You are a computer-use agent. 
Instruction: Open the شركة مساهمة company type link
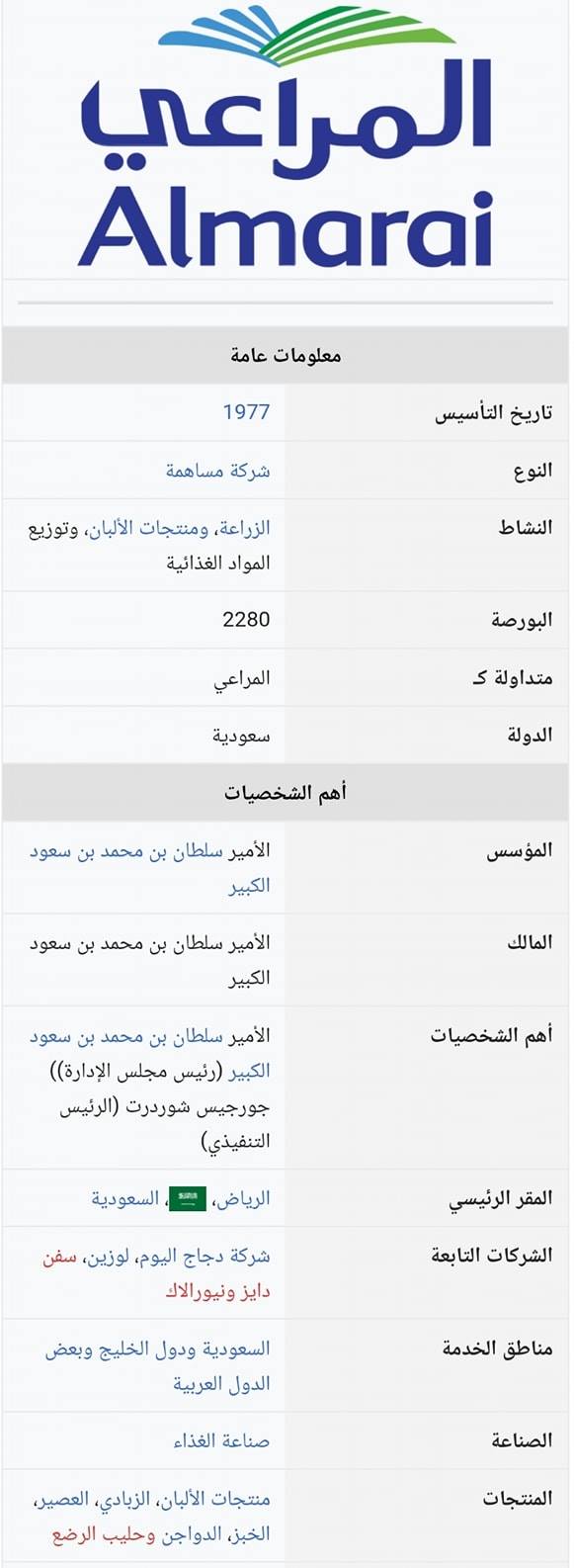(x=217, y=471)
